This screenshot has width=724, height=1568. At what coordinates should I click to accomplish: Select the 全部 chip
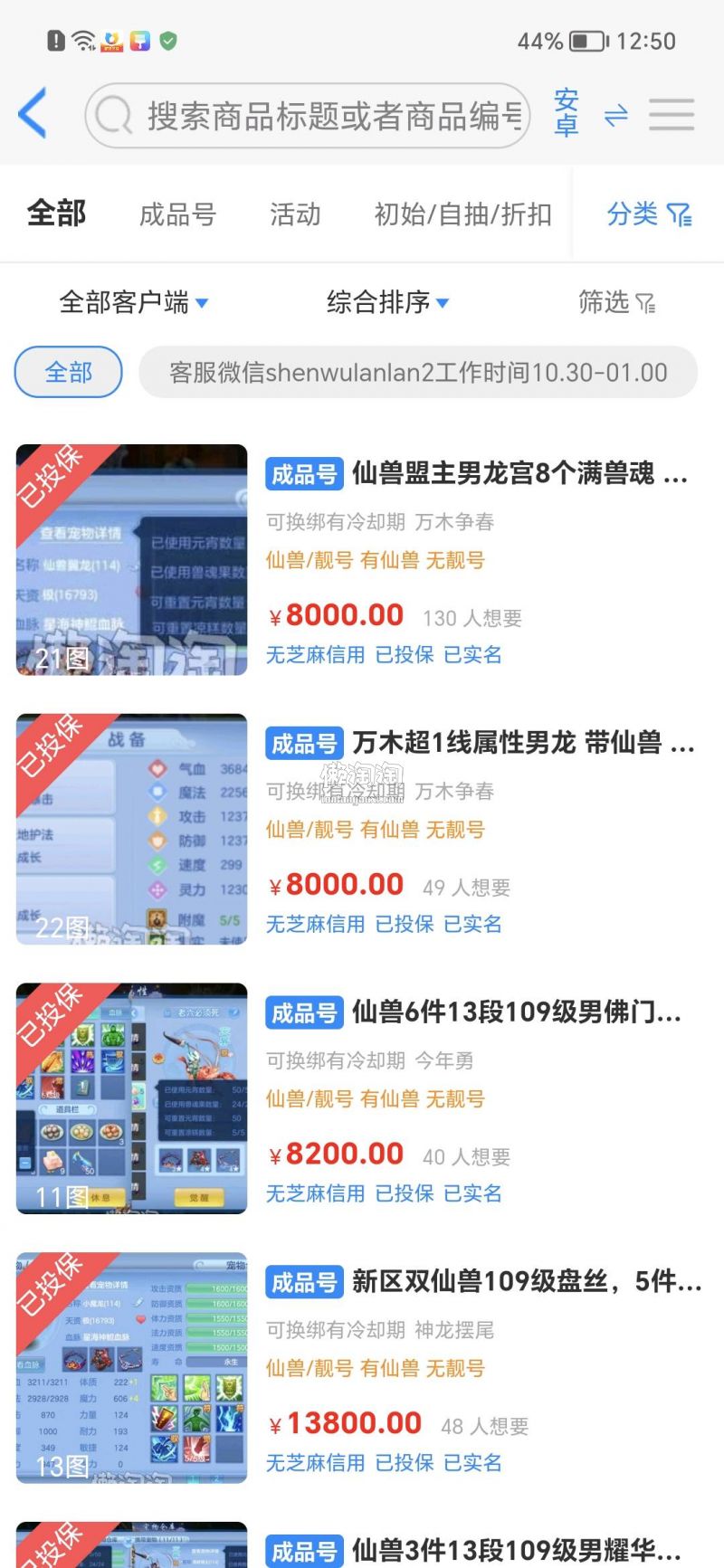69,372
